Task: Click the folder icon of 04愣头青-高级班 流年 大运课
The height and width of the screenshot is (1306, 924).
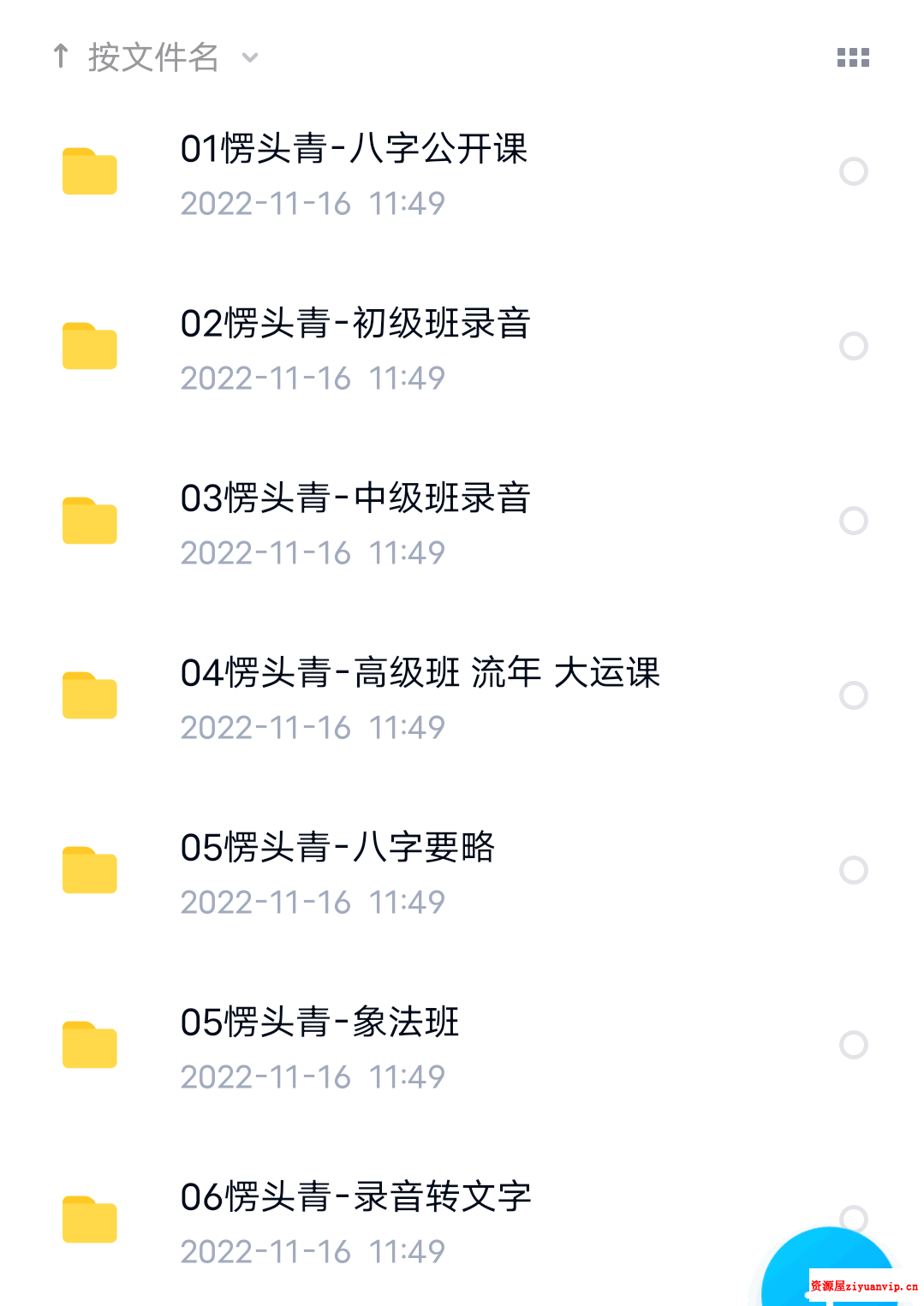Action: click(x=89, y=695)
